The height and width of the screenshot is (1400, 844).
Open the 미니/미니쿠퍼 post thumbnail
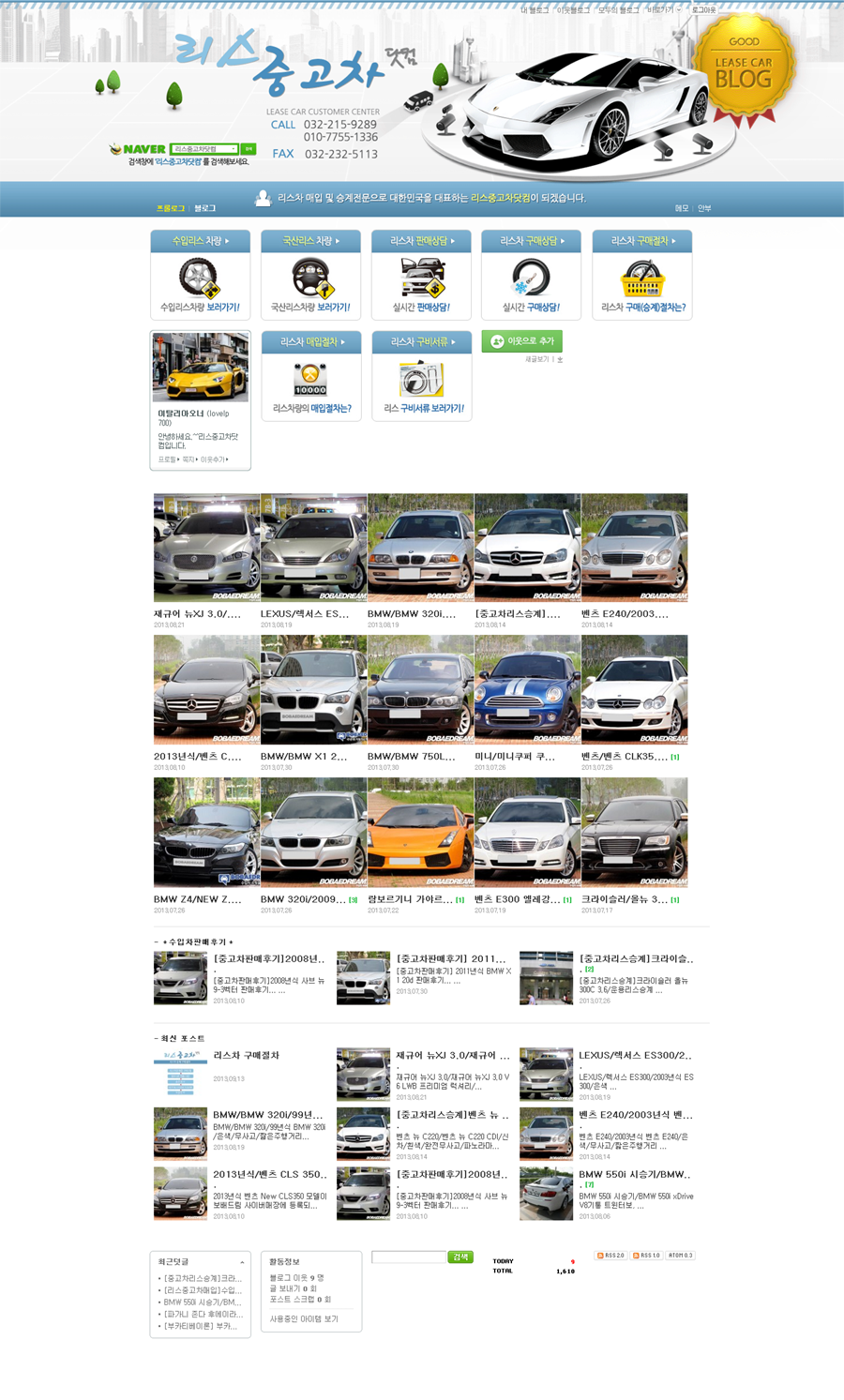(x=527, y=689)
